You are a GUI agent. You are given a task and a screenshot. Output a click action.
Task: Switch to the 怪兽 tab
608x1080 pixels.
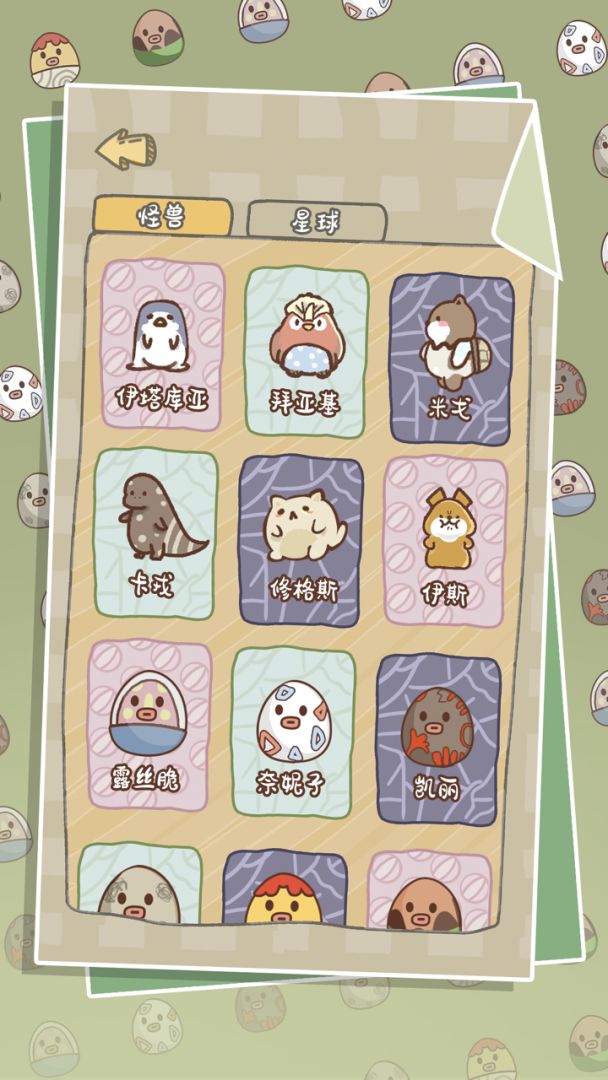[x=162, y=218]
